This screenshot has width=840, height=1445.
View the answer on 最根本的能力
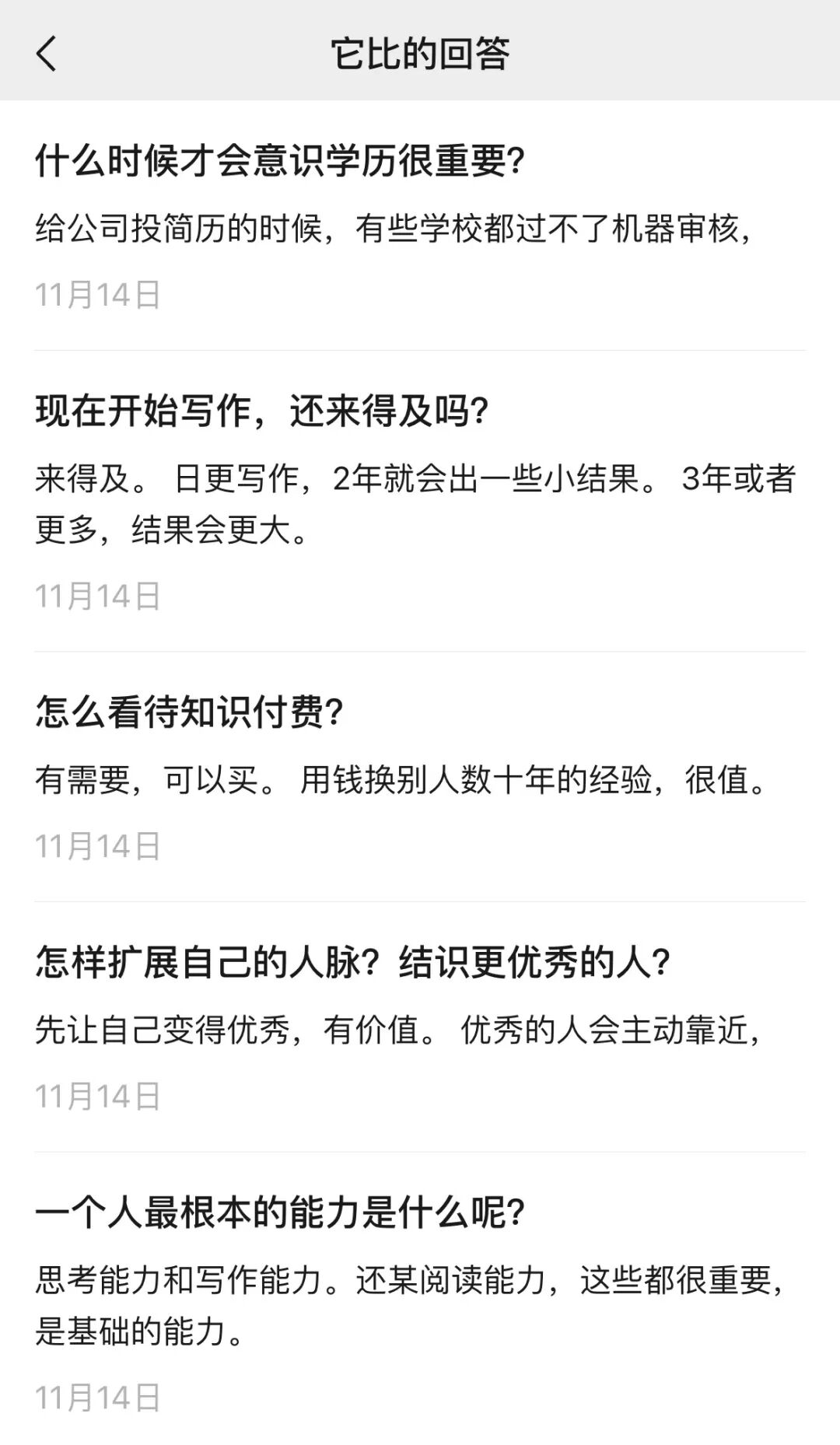coord(420,1299)
